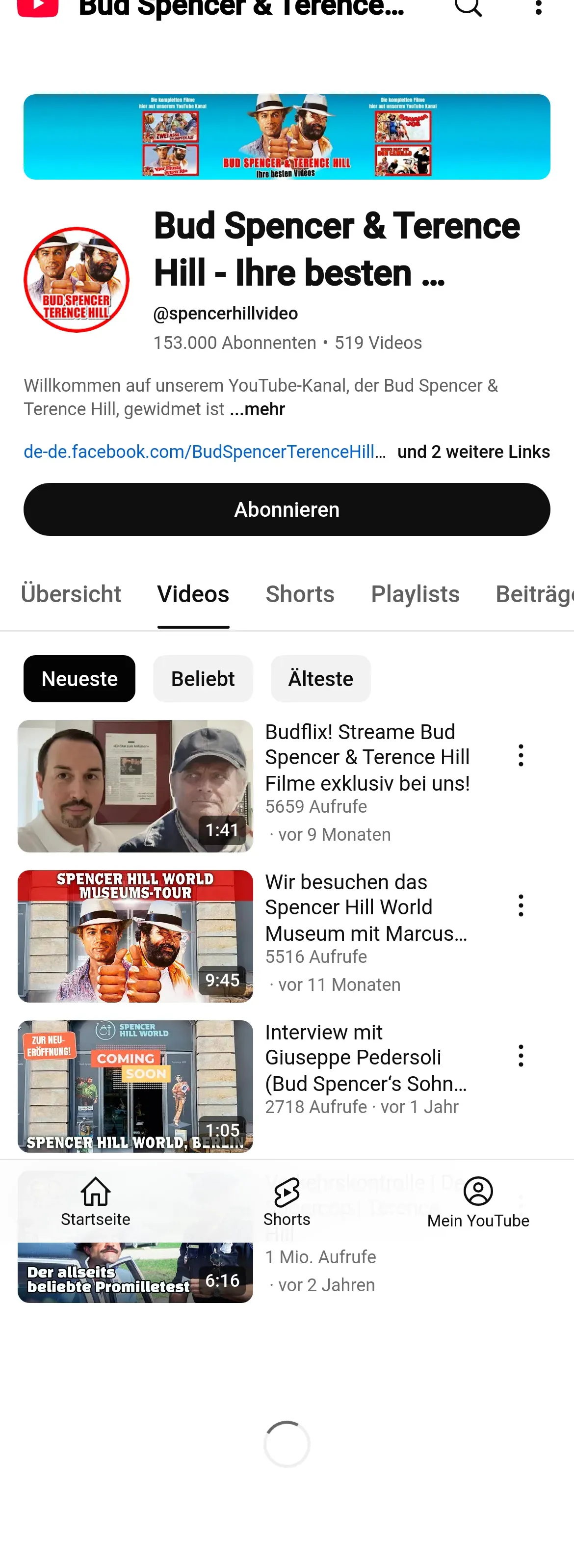Play the Interview mit Giuseppe Pedersoli video
The height and width of the screenshot is (1568, 574).
[x=135, y=1086]
